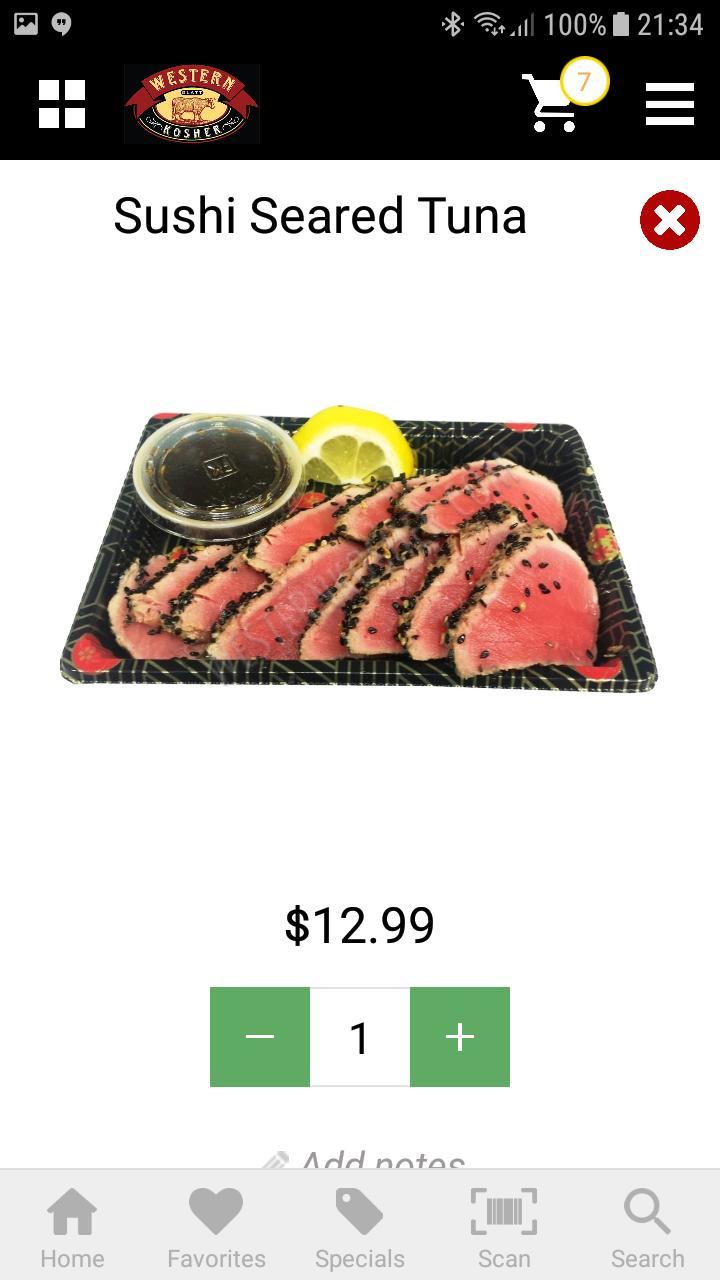Viewport: 720px width, 1280px height.
Task: View the Specials tab
Action: pyautogui.click(x=360, y=1228)
